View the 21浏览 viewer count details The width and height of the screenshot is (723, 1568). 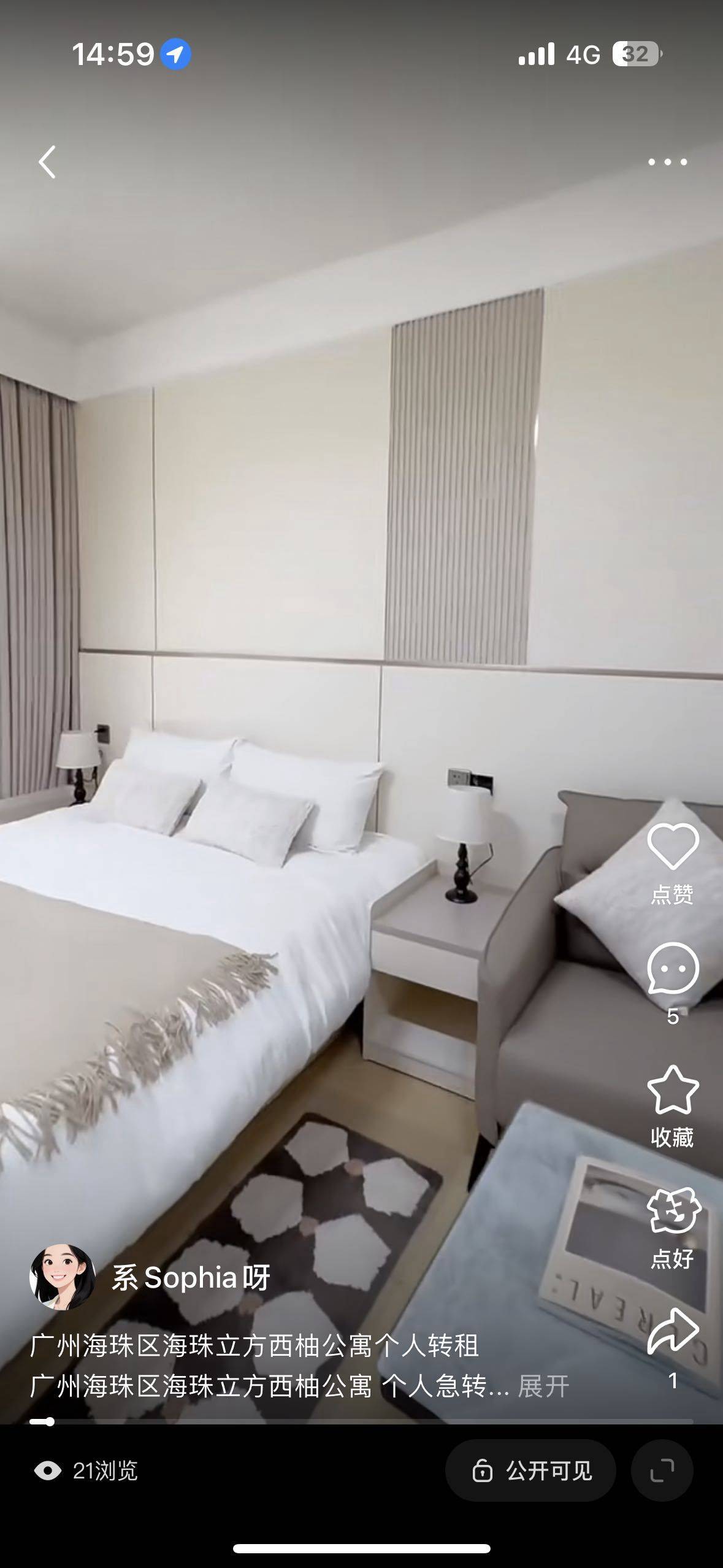[86, 1471]
